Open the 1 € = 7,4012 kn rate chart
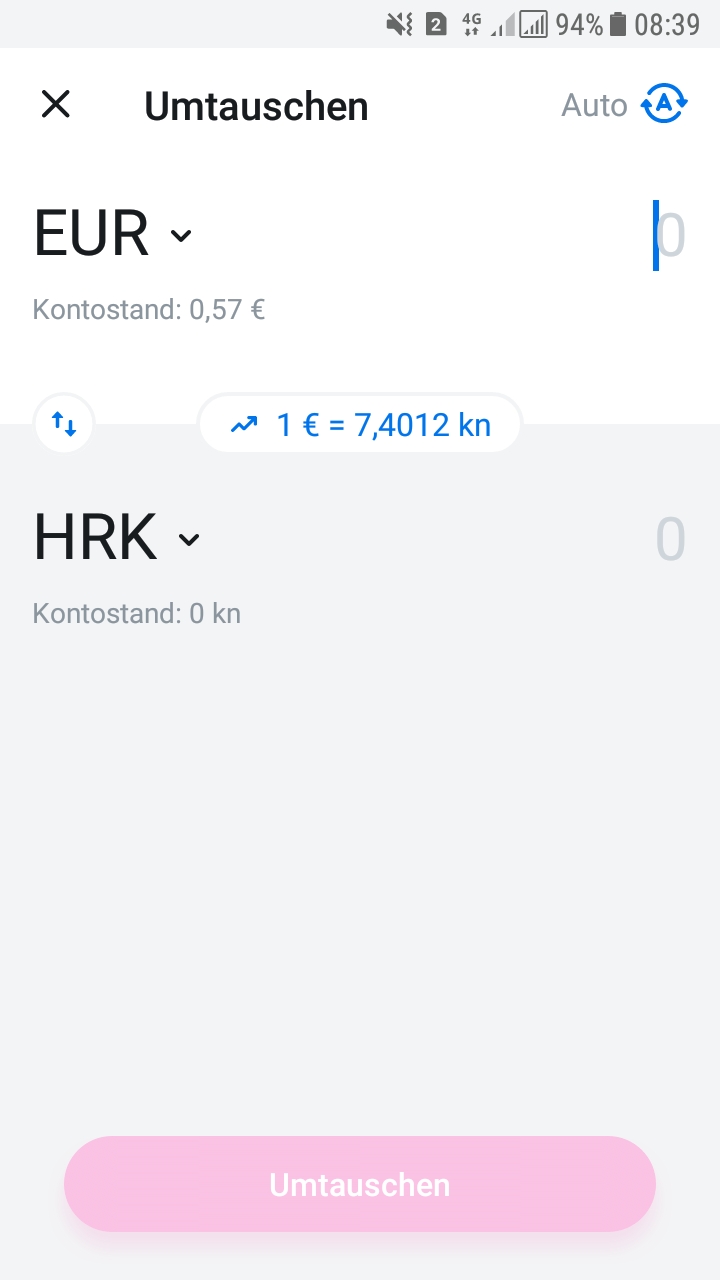Screen dimensions: 720x1280 click(x=360, y=424)
